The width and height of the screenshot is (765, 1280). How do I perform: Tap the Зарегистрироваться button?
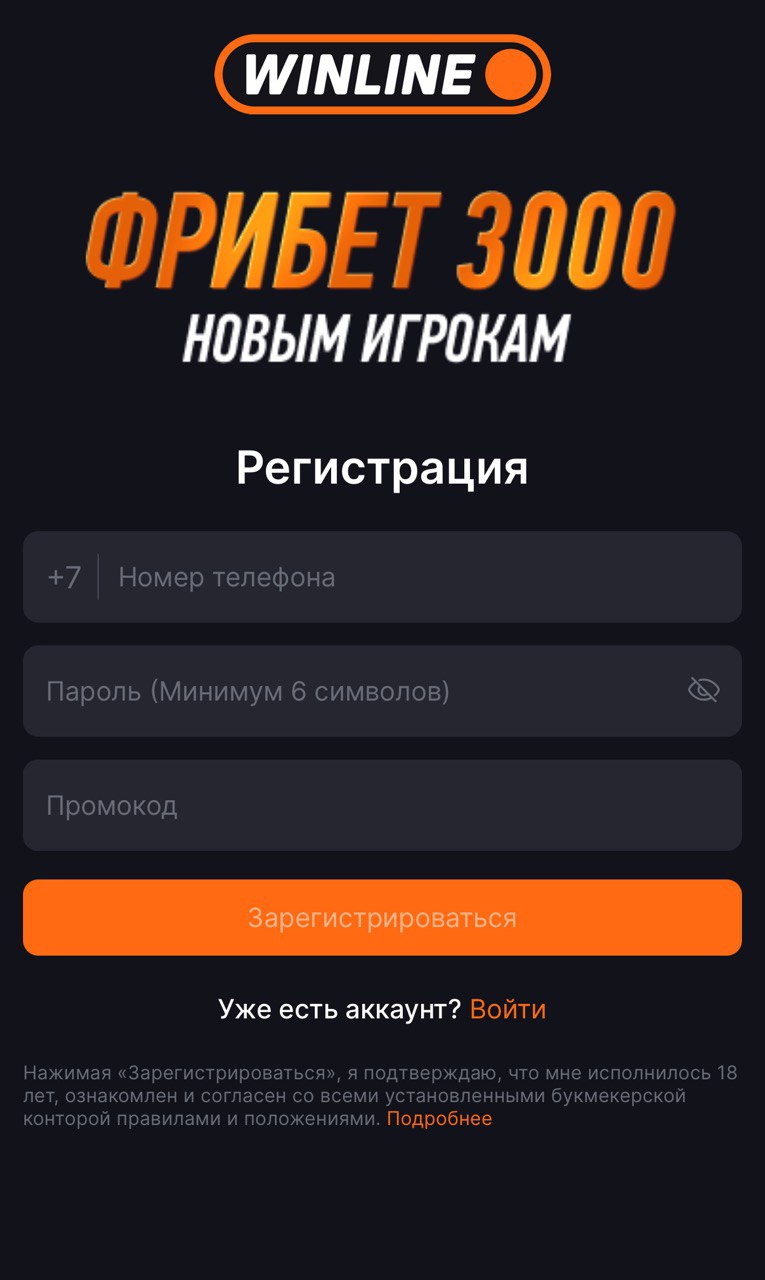pos(382,918)
